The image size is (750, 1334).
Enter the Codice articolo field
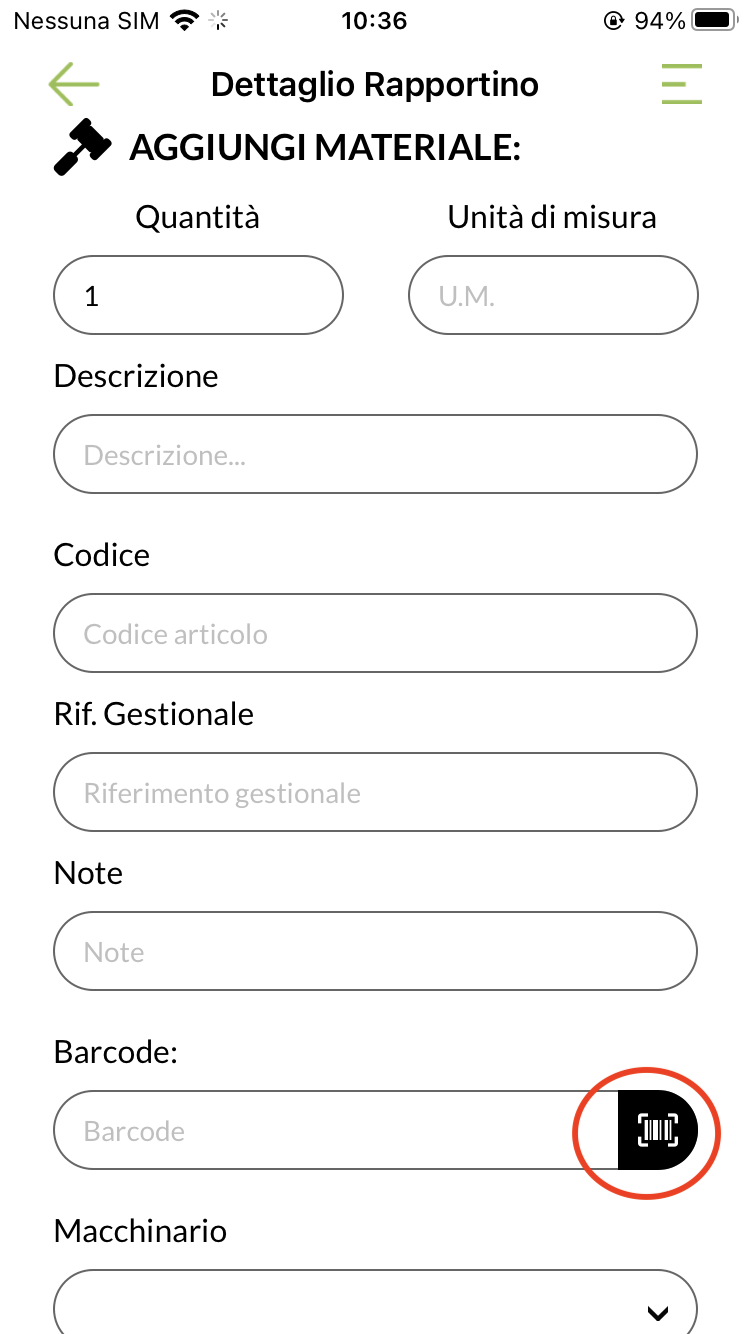[x=375, y=634]
